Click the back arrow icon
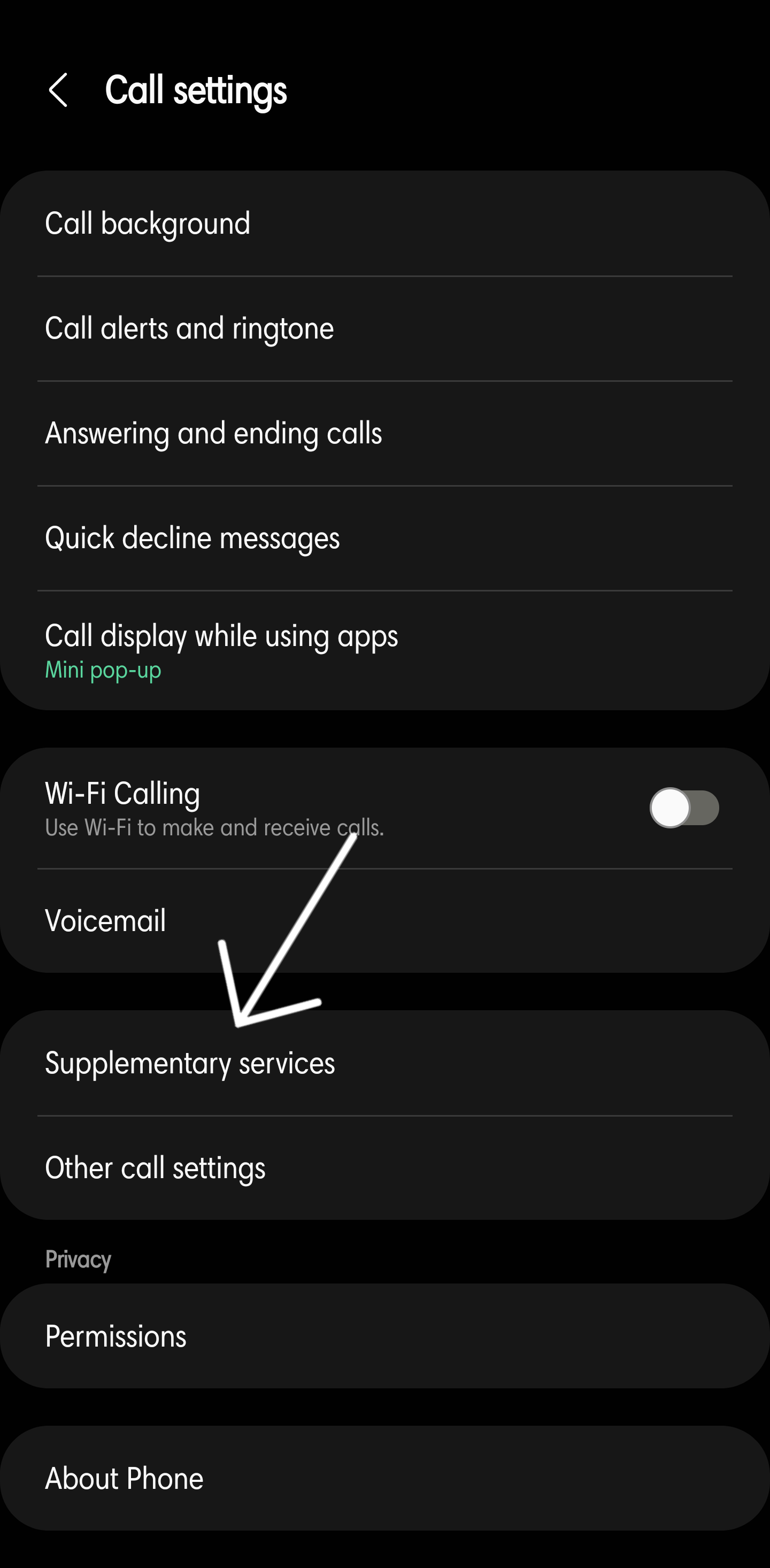Image resolution: width=770 pixels, height=1568 pixels. pos(59,90)
